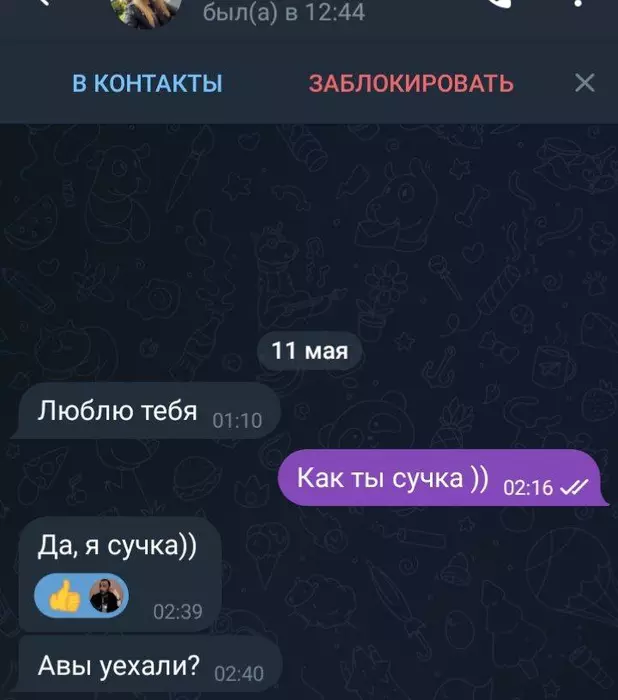Open the profile avatar in the header
618x700 pixels.
[150, 10]
